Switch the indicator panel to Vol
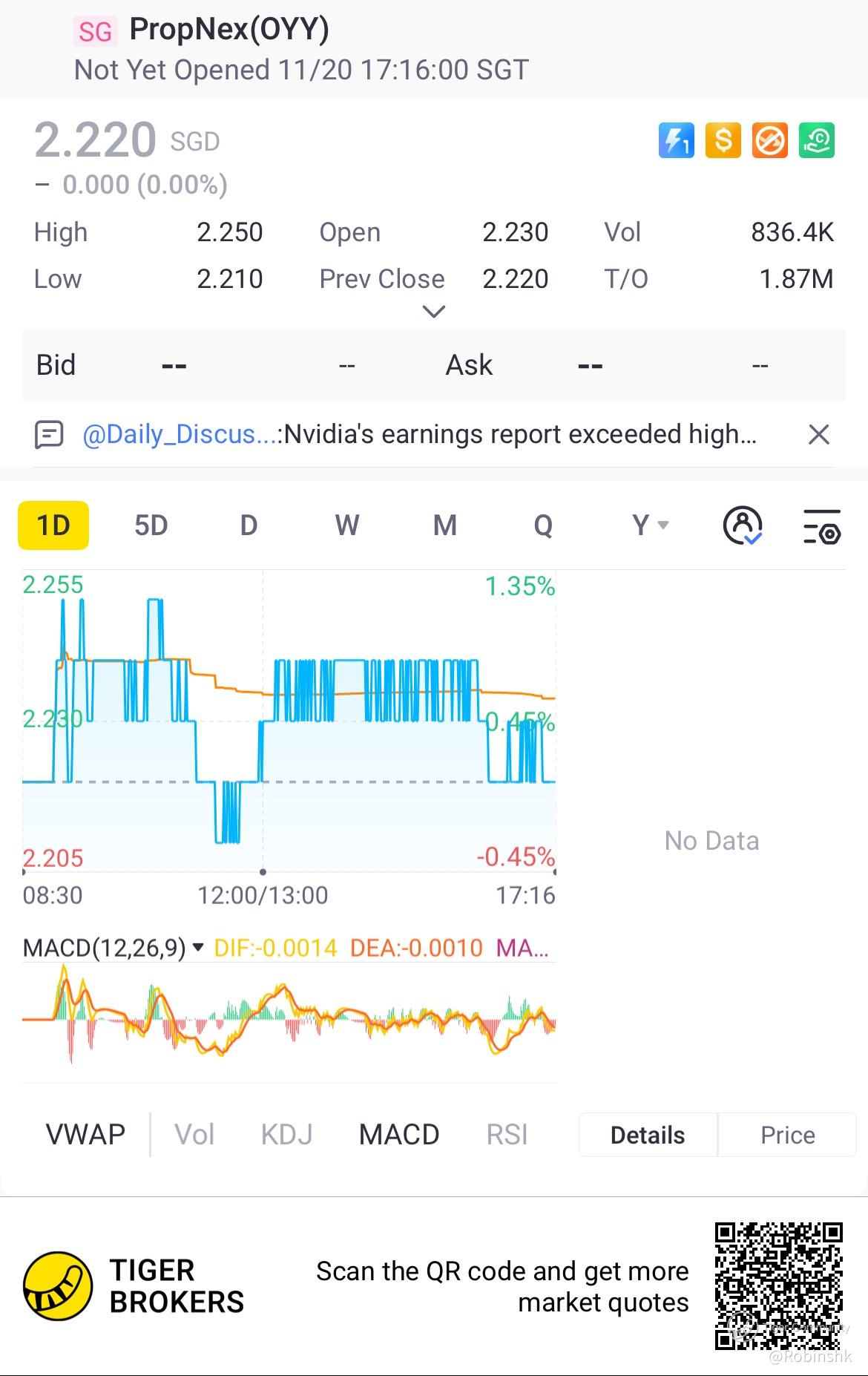Viewport: 868px width, 1376px height. [x=194, y=1134]
